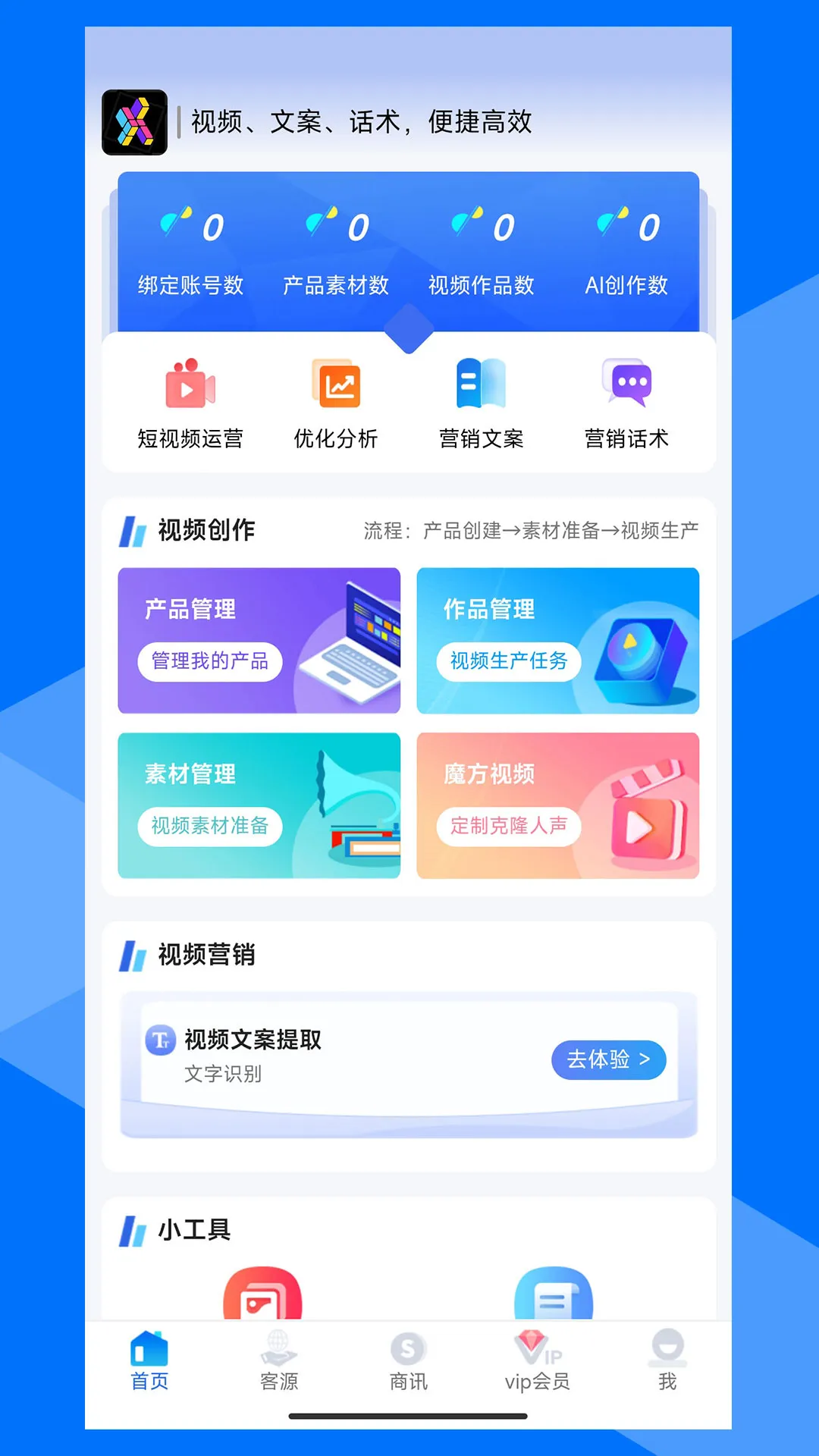The image size is (819, 1456).
Task: Switch to the 商讯 tab
Action: (409, 1361)
